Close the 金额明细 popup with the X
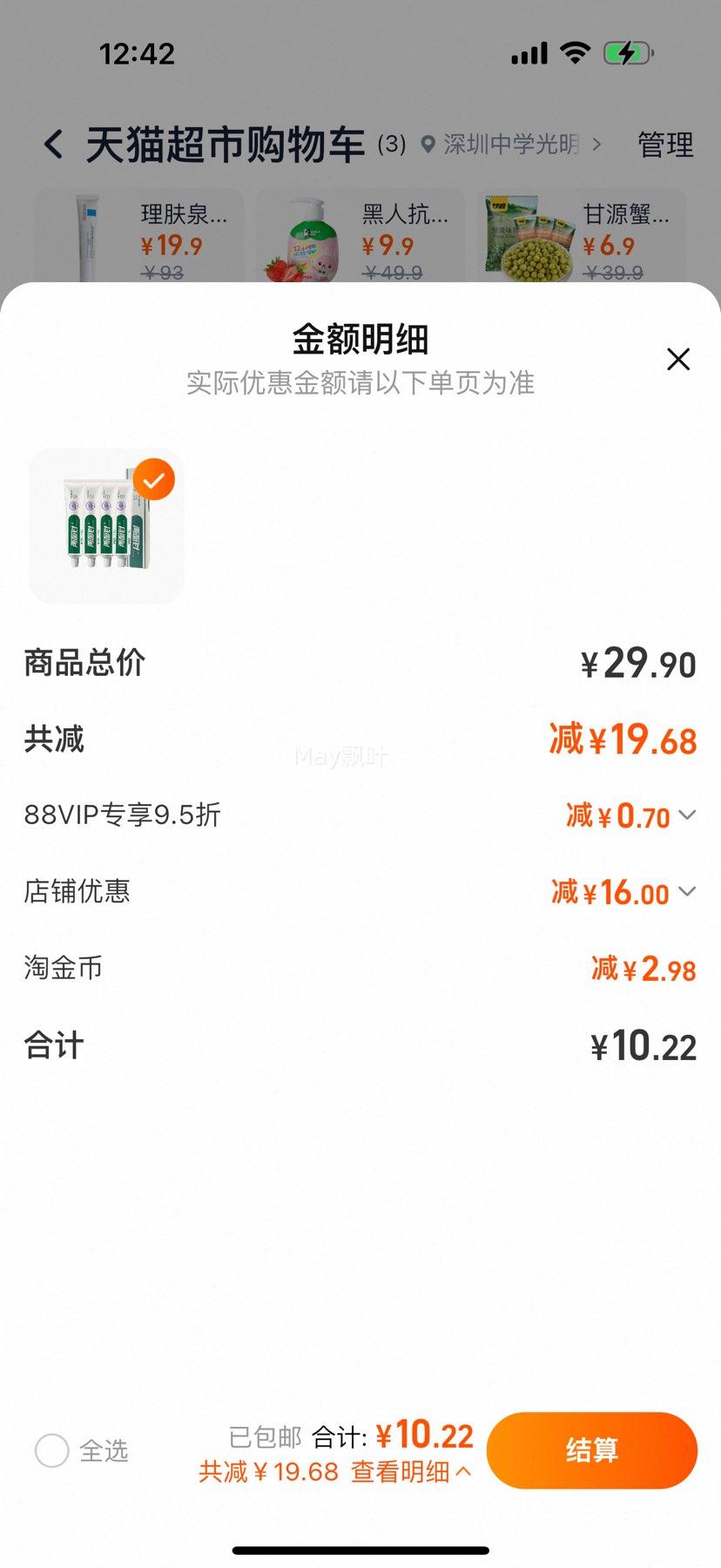 678,359
